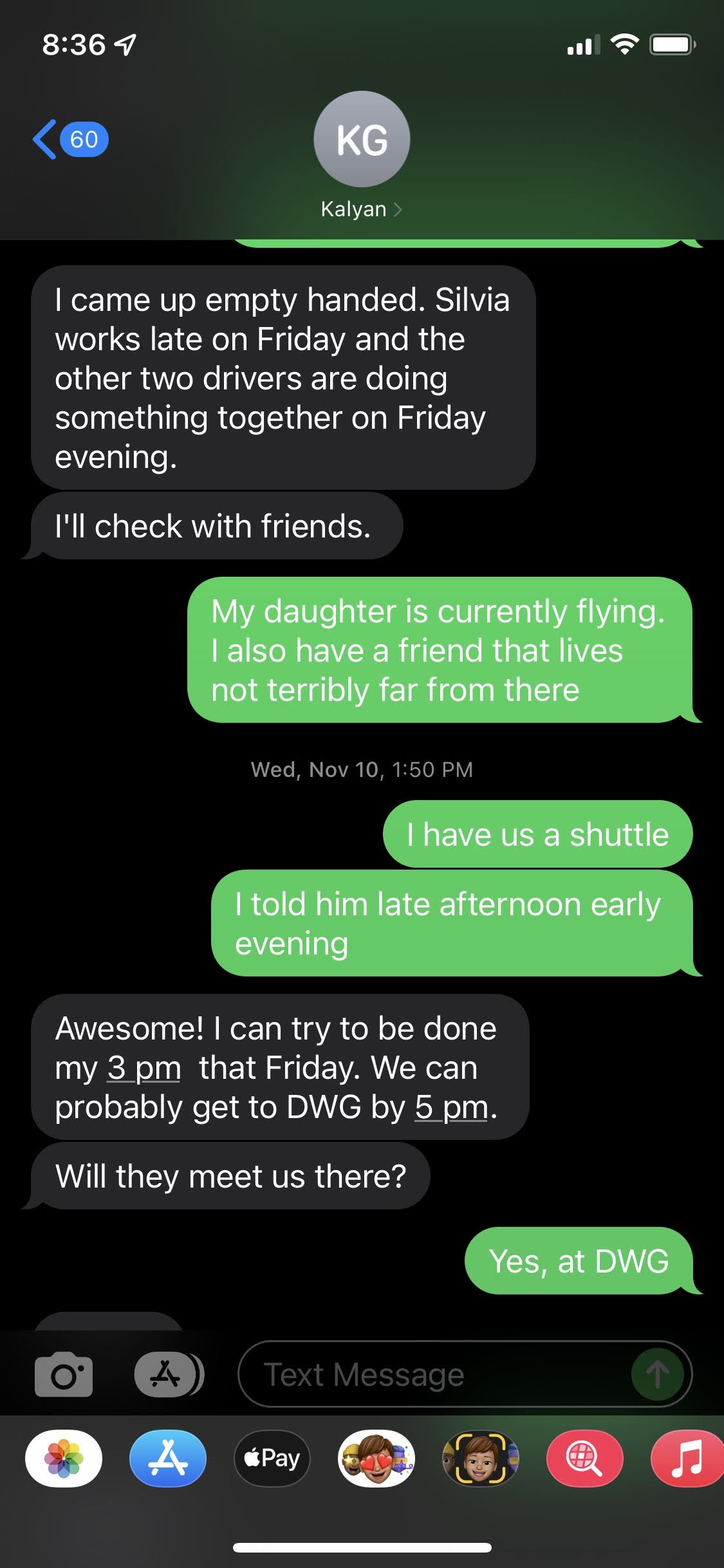Open the Photos app in the drawer
Viewport: 724px width, 1568px height.
pyautogui.click(x=64, y=1459)
